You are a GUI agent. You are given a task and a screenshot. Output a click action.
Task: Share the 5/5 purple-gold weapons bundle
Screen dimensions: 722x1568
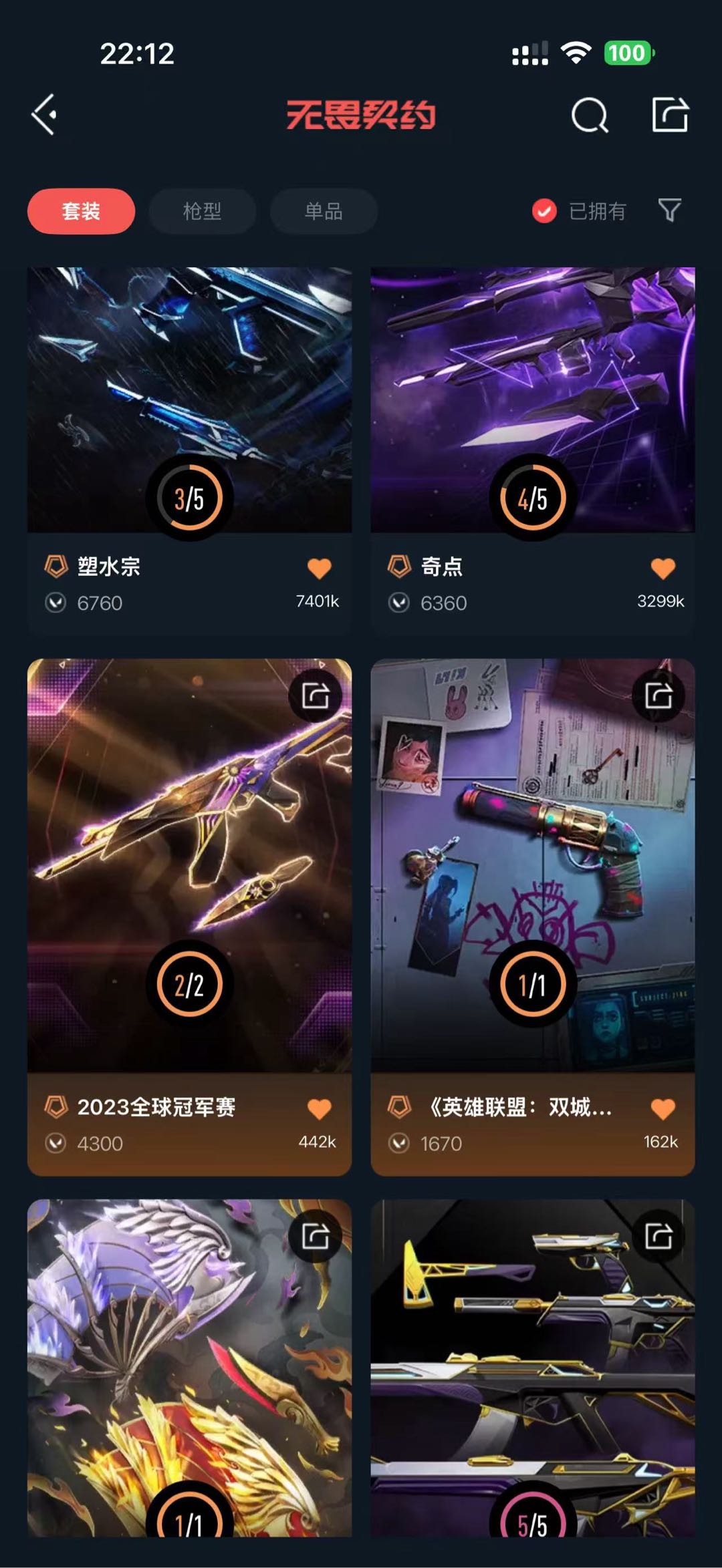tap(658, 1236)
